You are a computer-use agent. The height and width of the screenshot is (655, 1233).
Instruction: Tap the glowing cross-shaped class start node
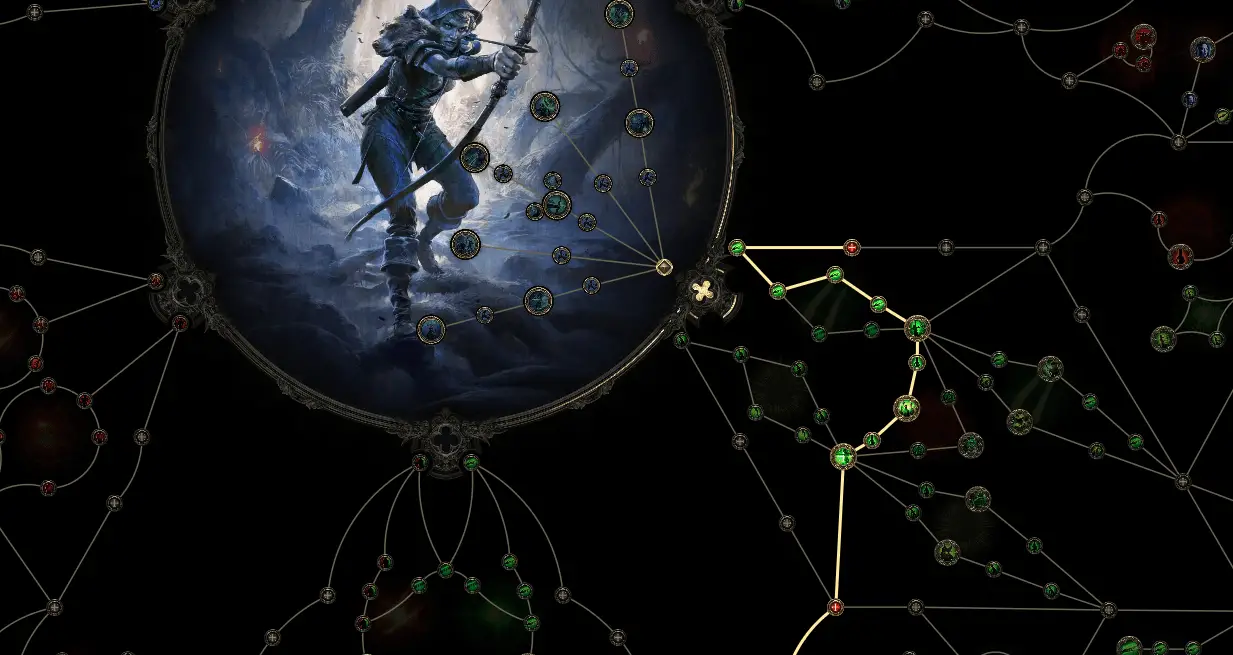[704, 291]
